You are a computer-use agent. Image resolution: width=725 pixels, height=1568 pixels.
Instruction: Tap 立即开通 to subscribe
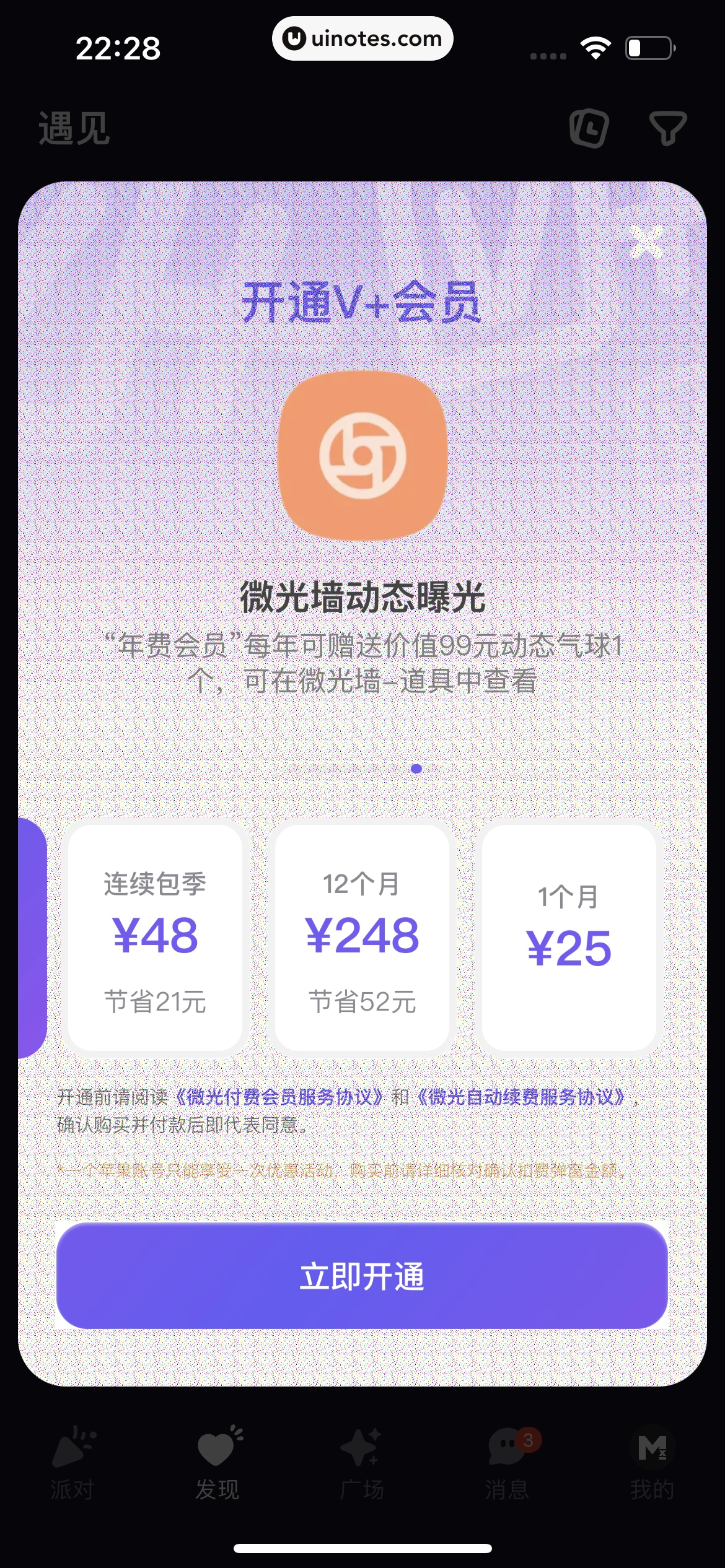point(362,1276)
